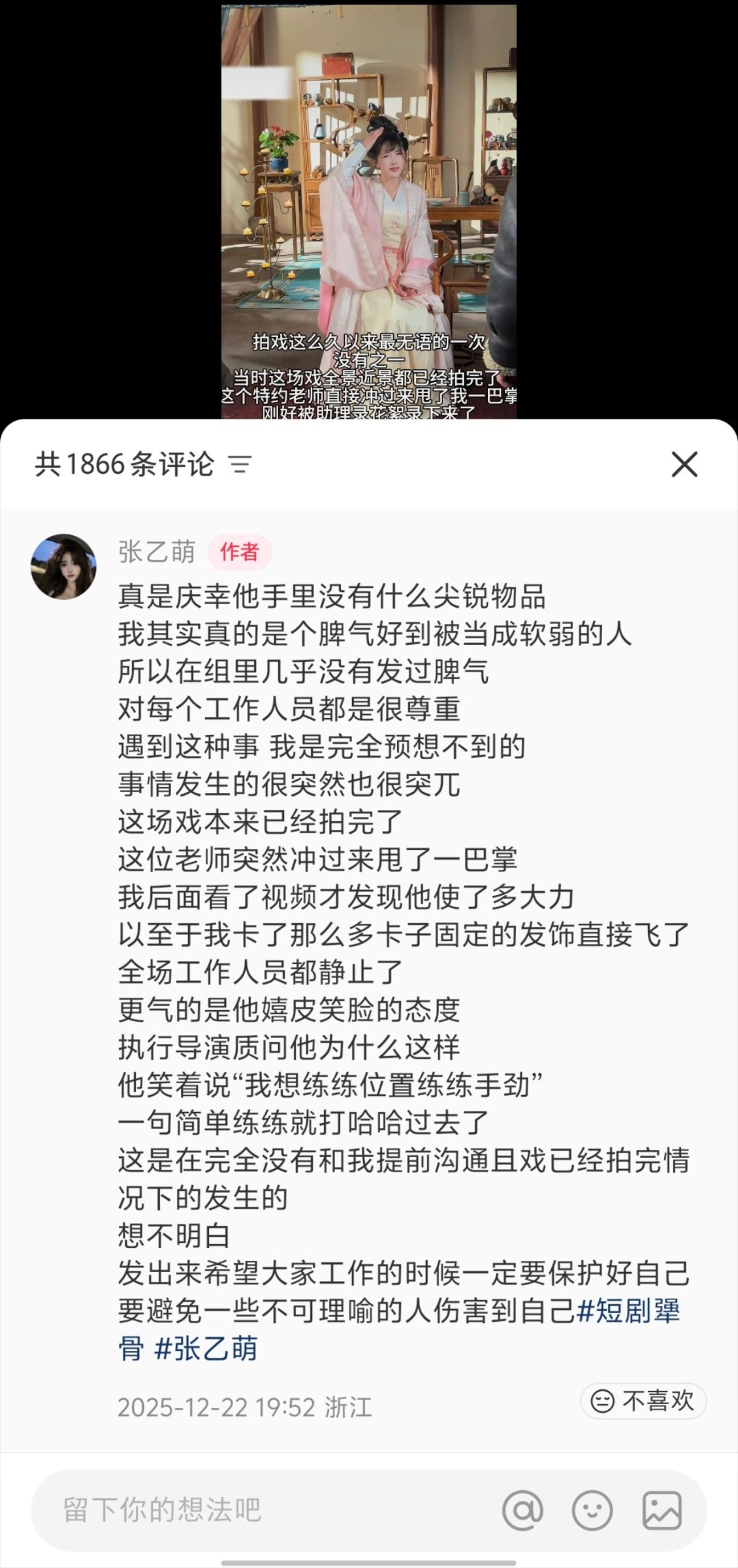Open 张乙萌's profile avatar
738x1568 pixels.
tap(63, 566)
